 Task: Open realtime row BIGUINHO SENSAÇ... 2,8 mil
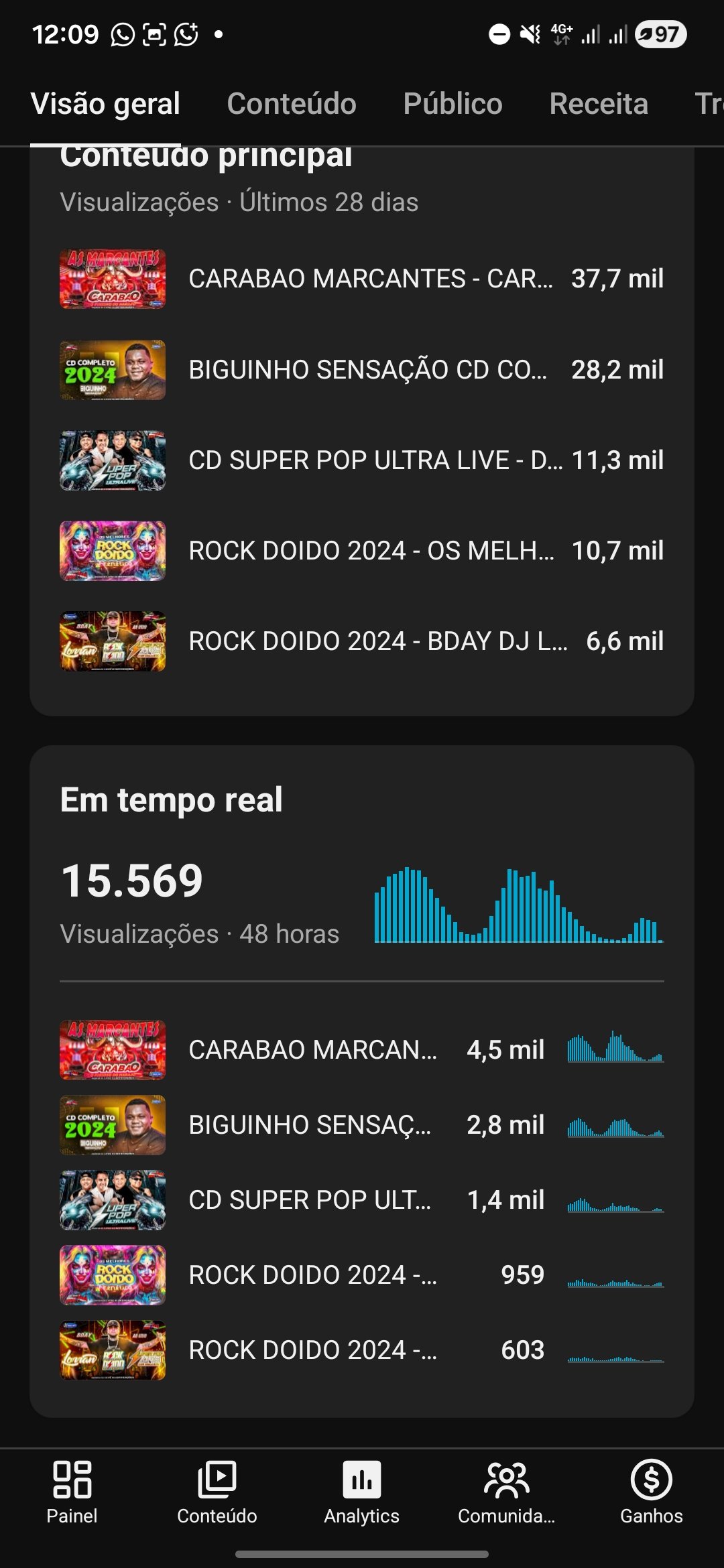point(362,1125)
